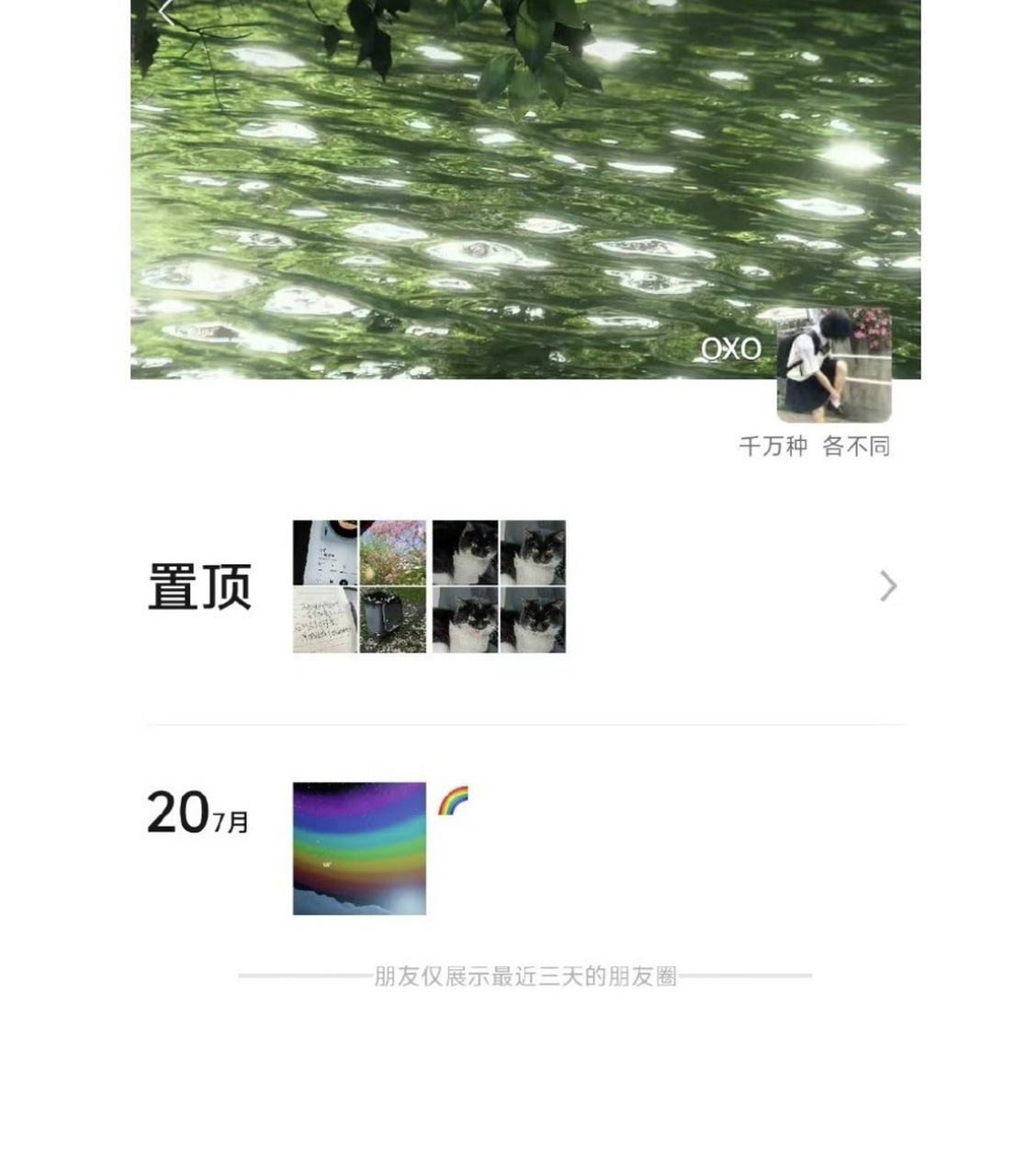Open the rainbow sky photo from July 20

pos(359,847)
